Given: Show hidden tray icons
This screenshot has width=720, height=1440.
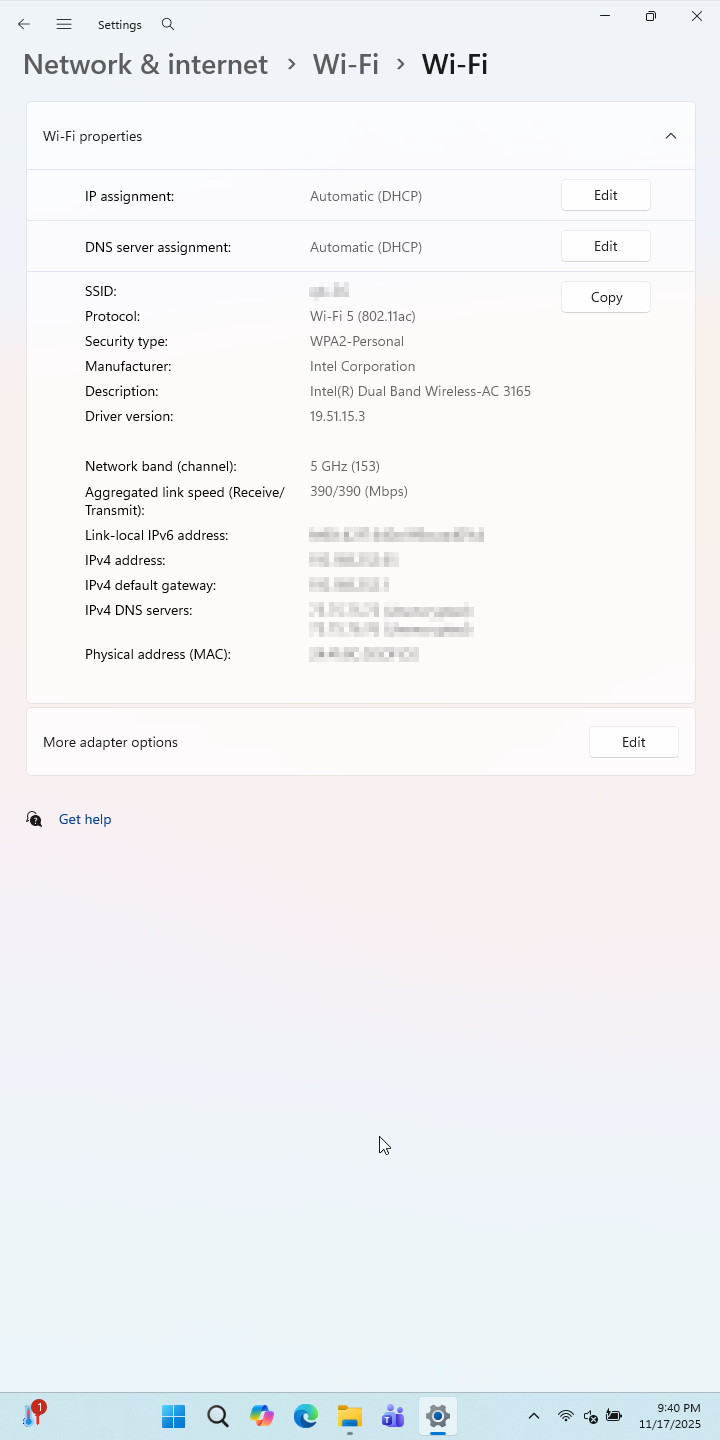Looking at the screenshot, I should (534, 1416).
